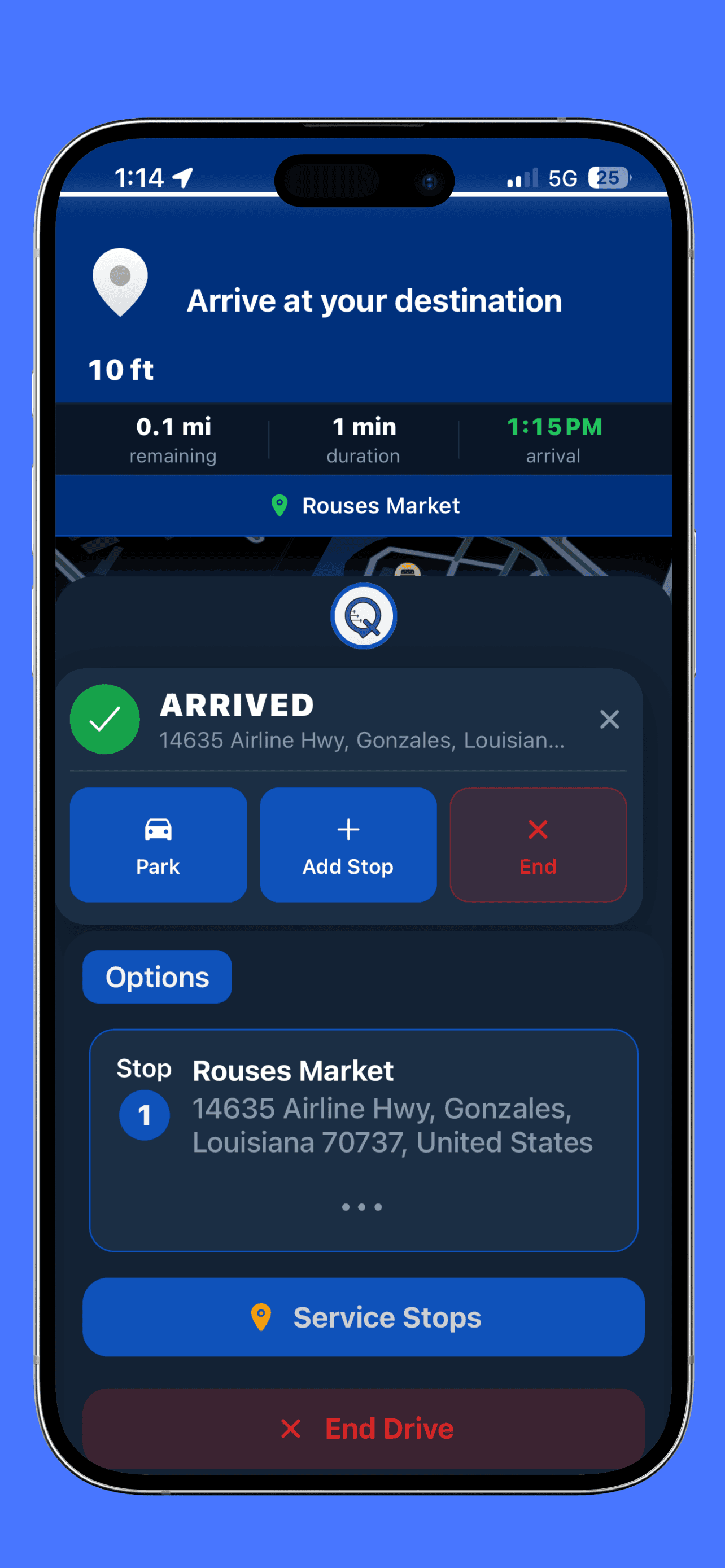Open the Options menu
Image resolution: width=725 pixels, height=1568 pixels.
[x=157, y=977]
